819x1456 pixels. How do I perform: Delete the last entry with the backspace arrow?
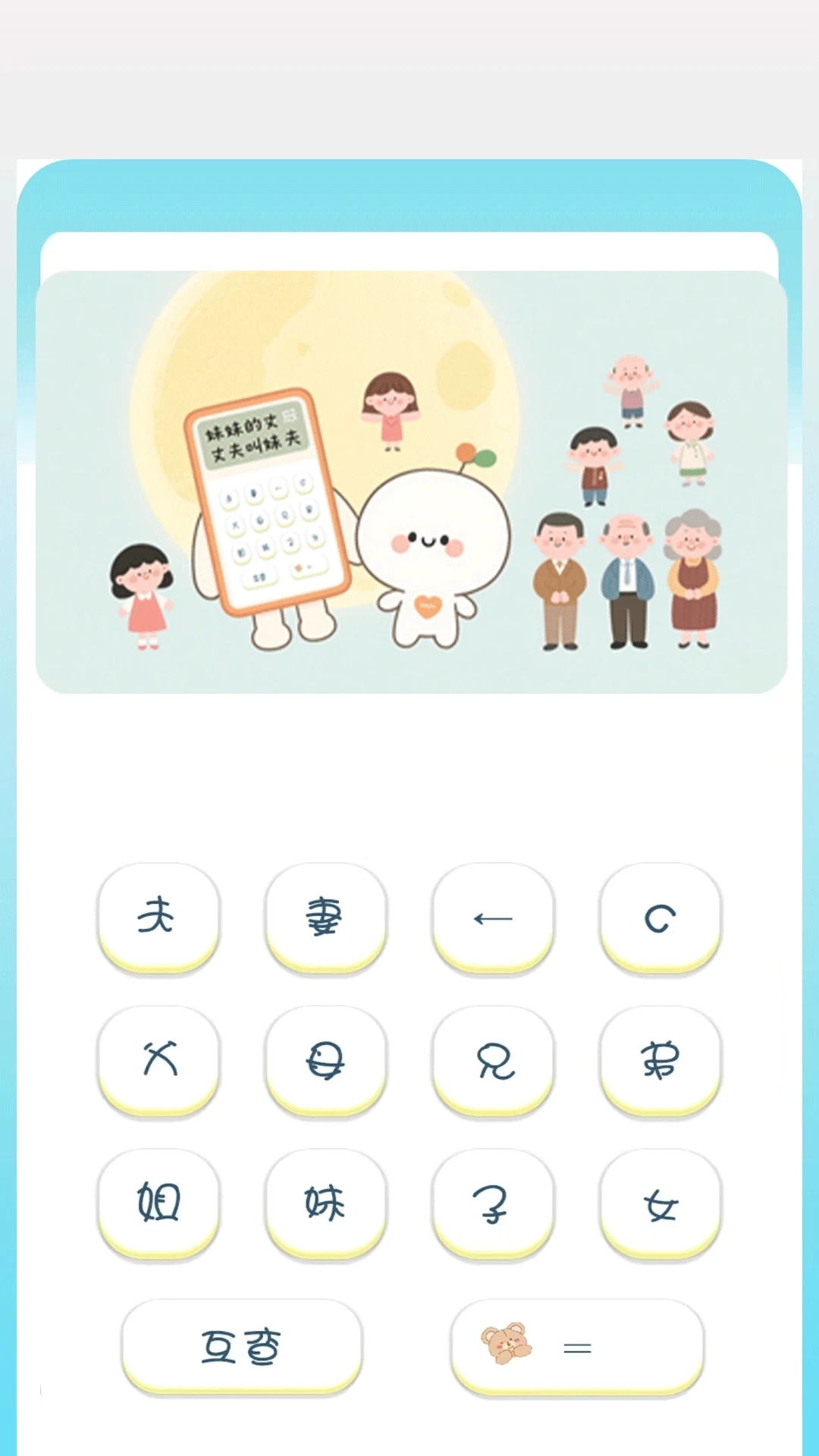tap(493, 916)
